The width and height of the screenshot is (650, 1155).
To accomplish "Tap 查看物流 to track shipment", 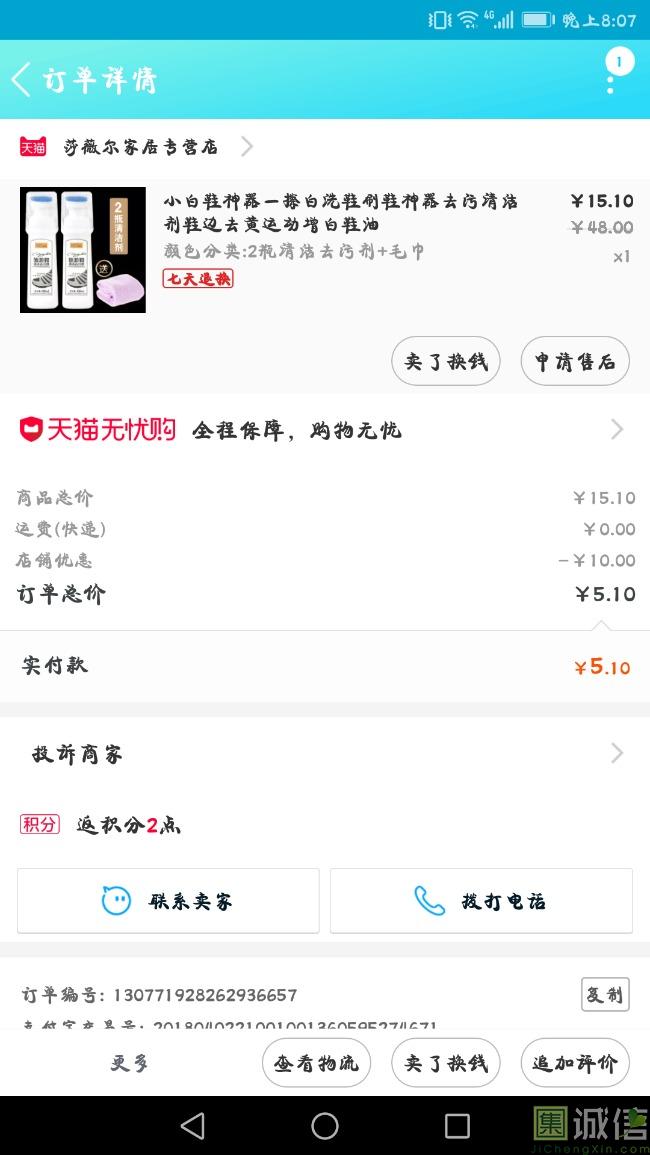I will click(x=317, y=1063).
